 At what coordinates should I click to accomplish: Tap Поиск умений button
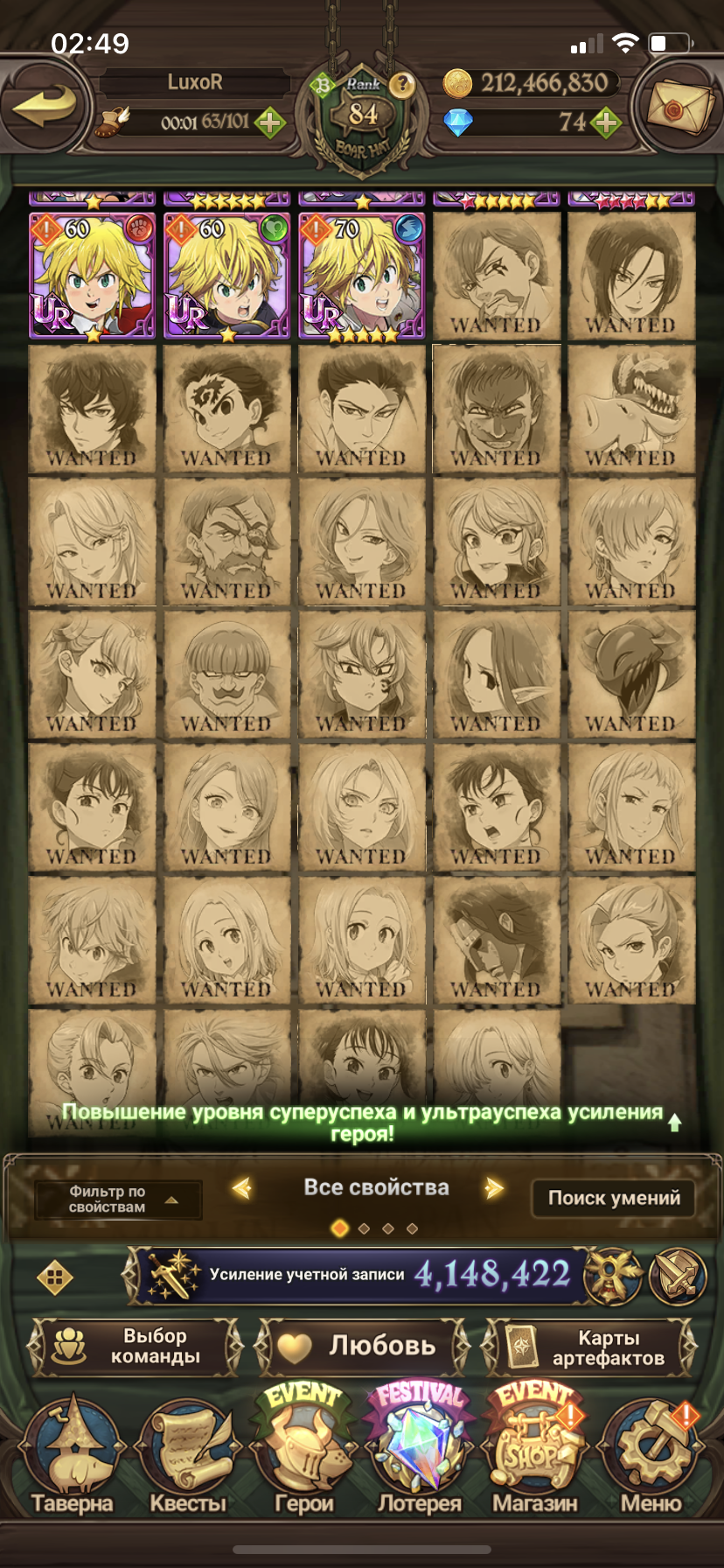click(613, 1198)
